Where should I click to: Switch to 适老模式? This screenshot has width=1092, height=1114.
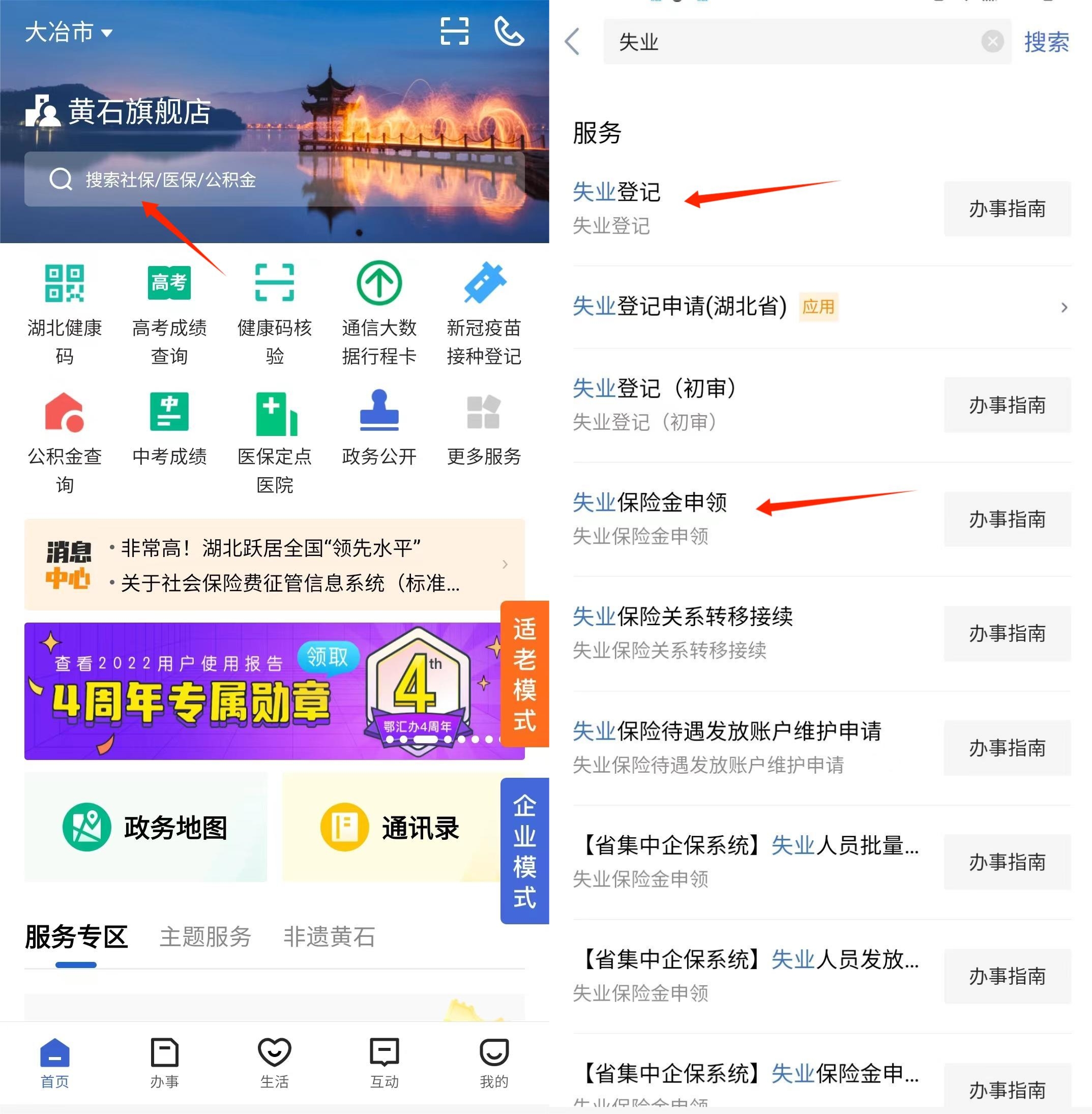(x=524, y=674)
